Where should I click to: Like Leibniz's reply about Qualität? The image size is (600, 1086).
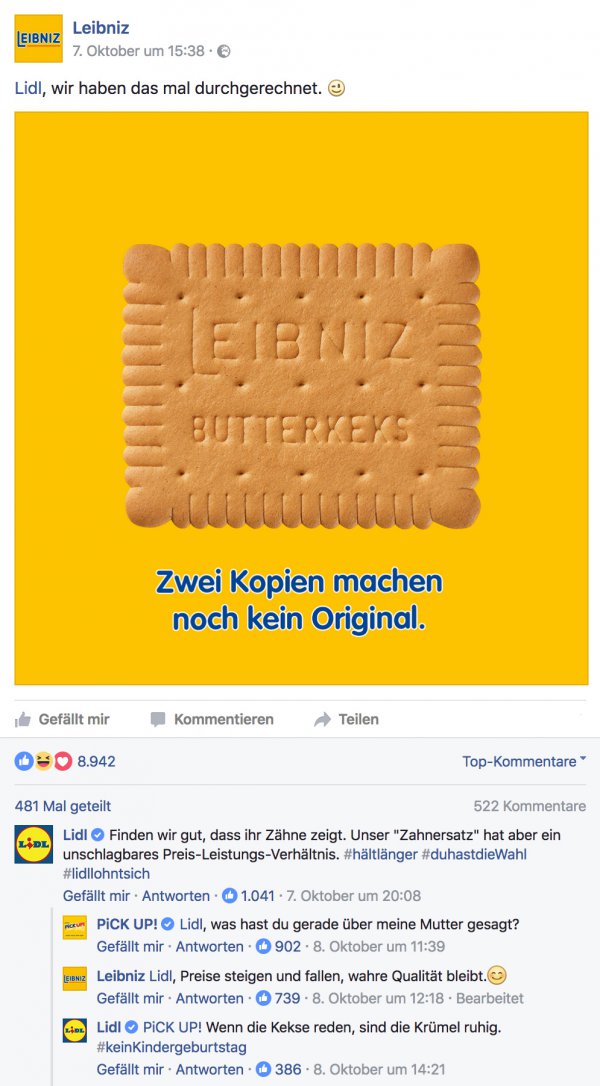click(130, 998)
